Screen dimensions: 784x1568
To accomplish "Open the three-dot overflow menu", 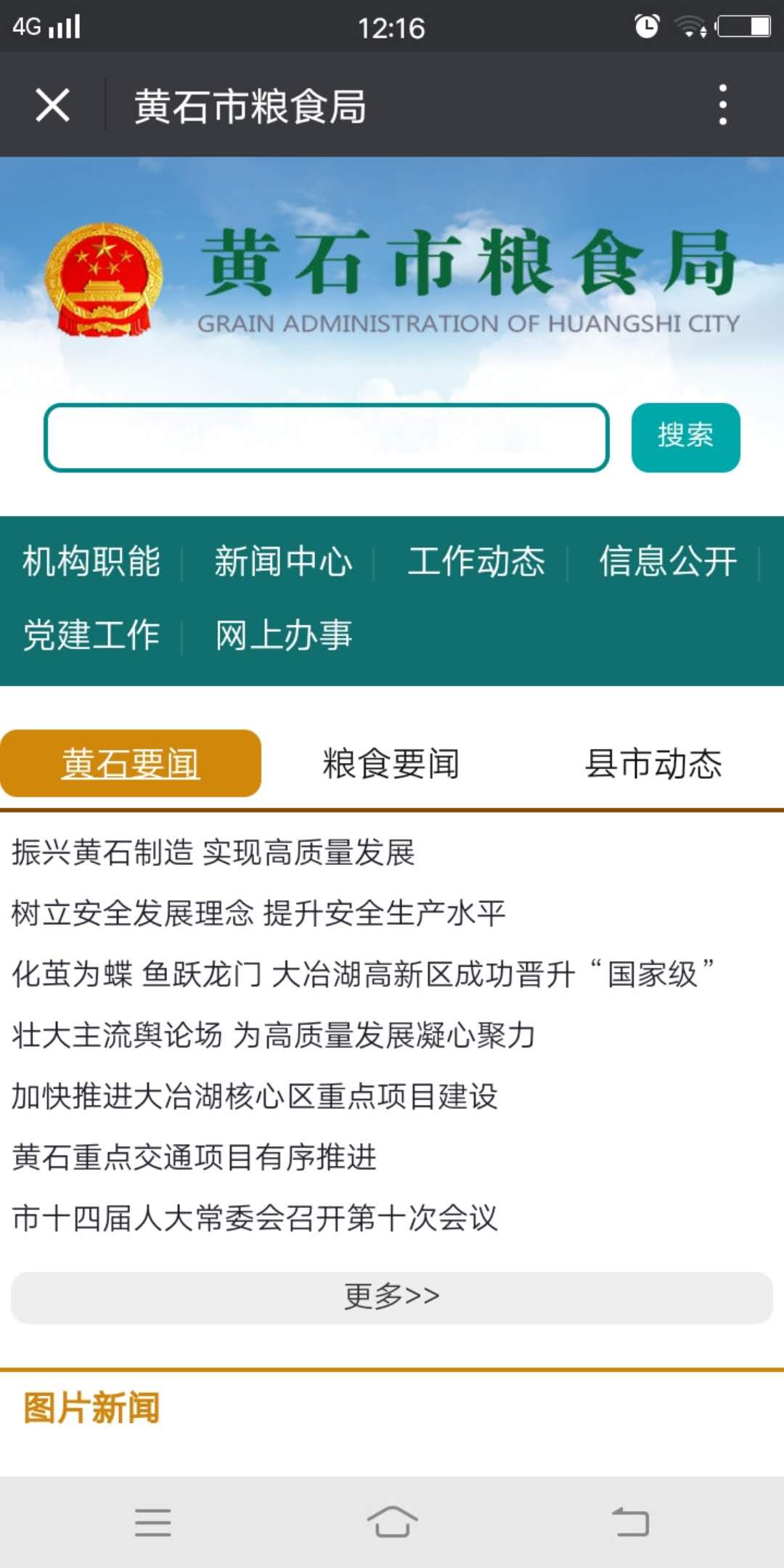I will [x=722, y=105].
